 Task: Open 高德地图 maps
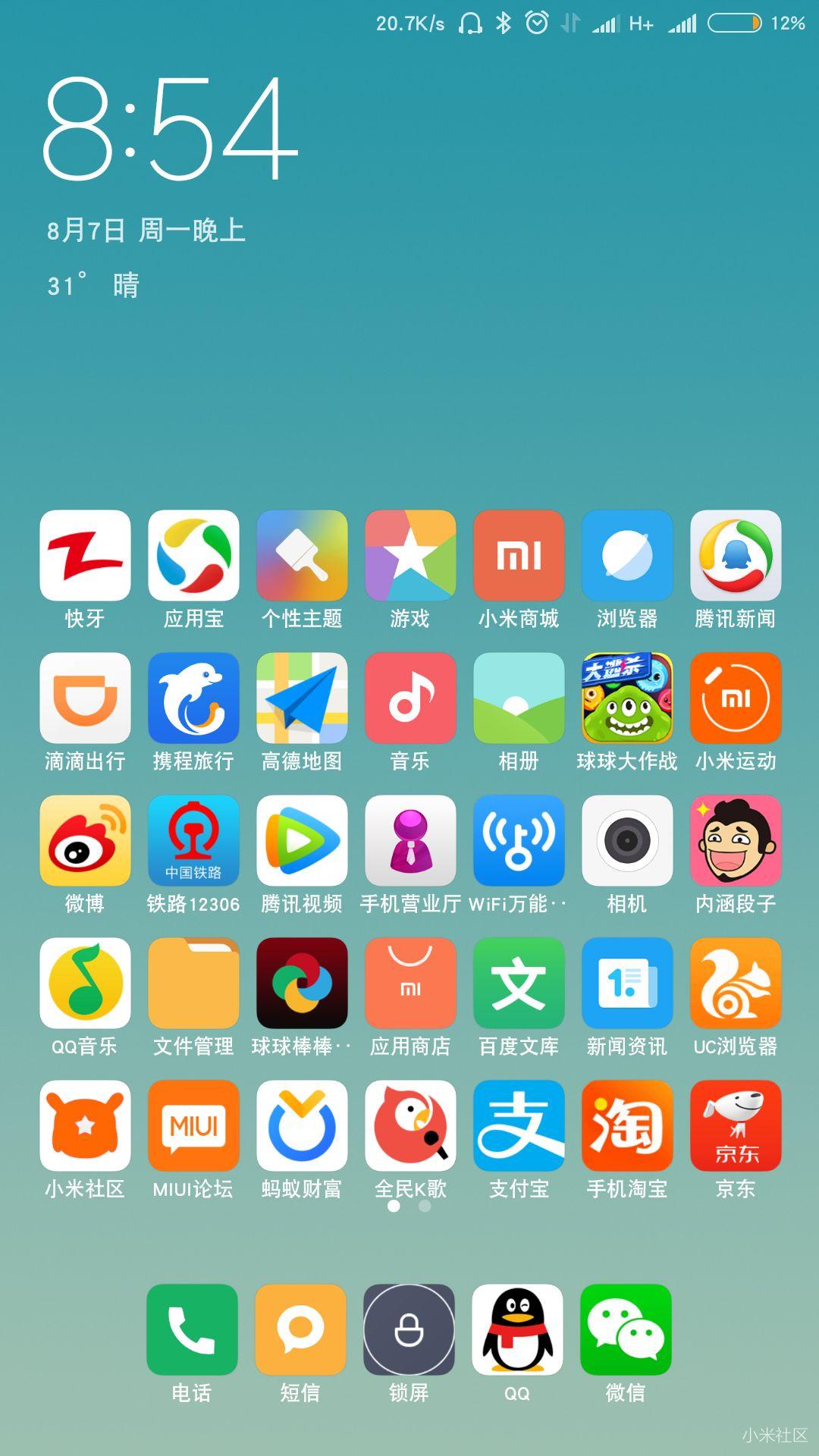[302, 698]
